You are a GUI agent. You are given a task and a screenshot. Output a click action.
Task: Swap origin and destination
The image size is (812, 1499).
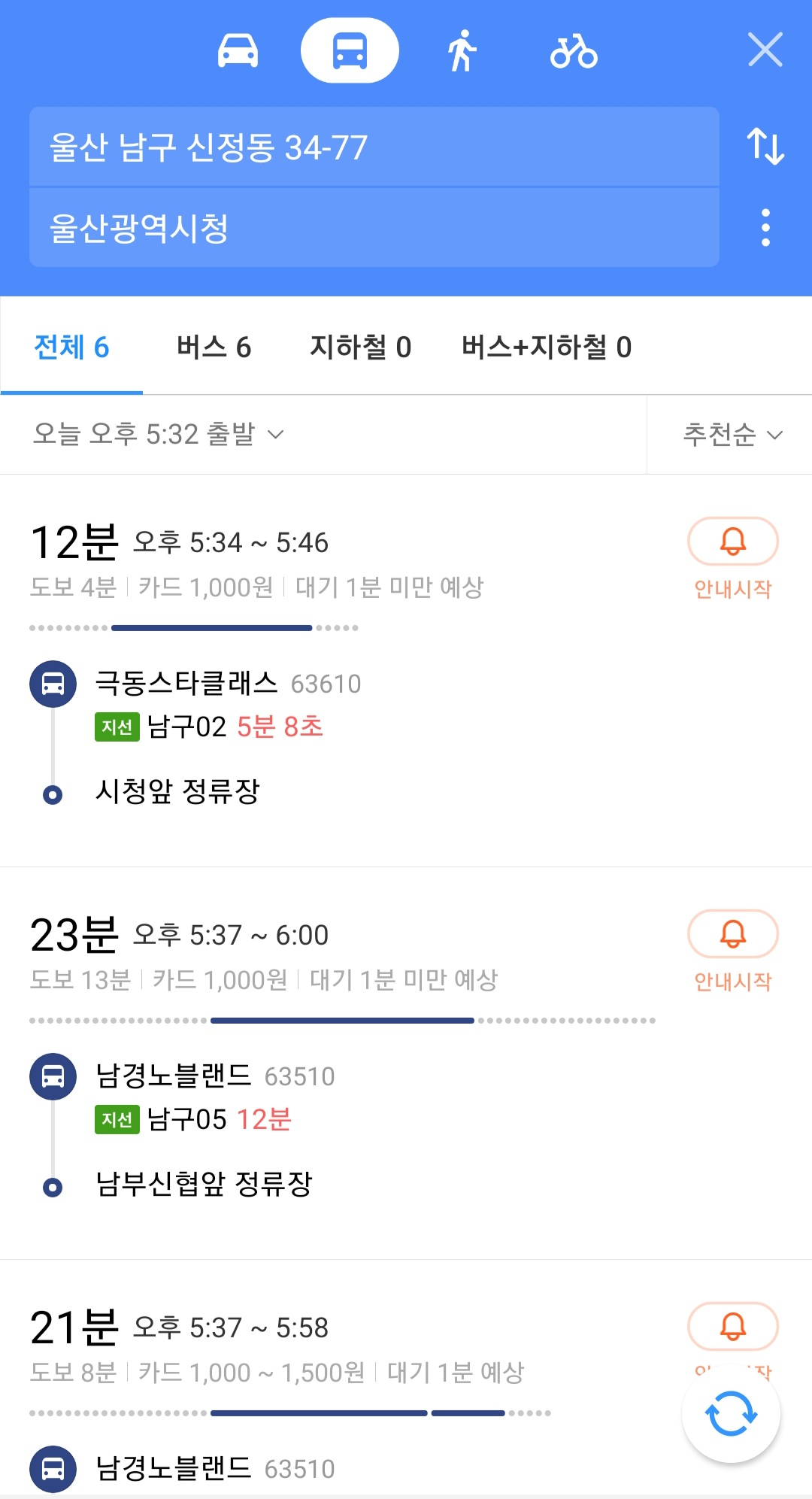765,146
